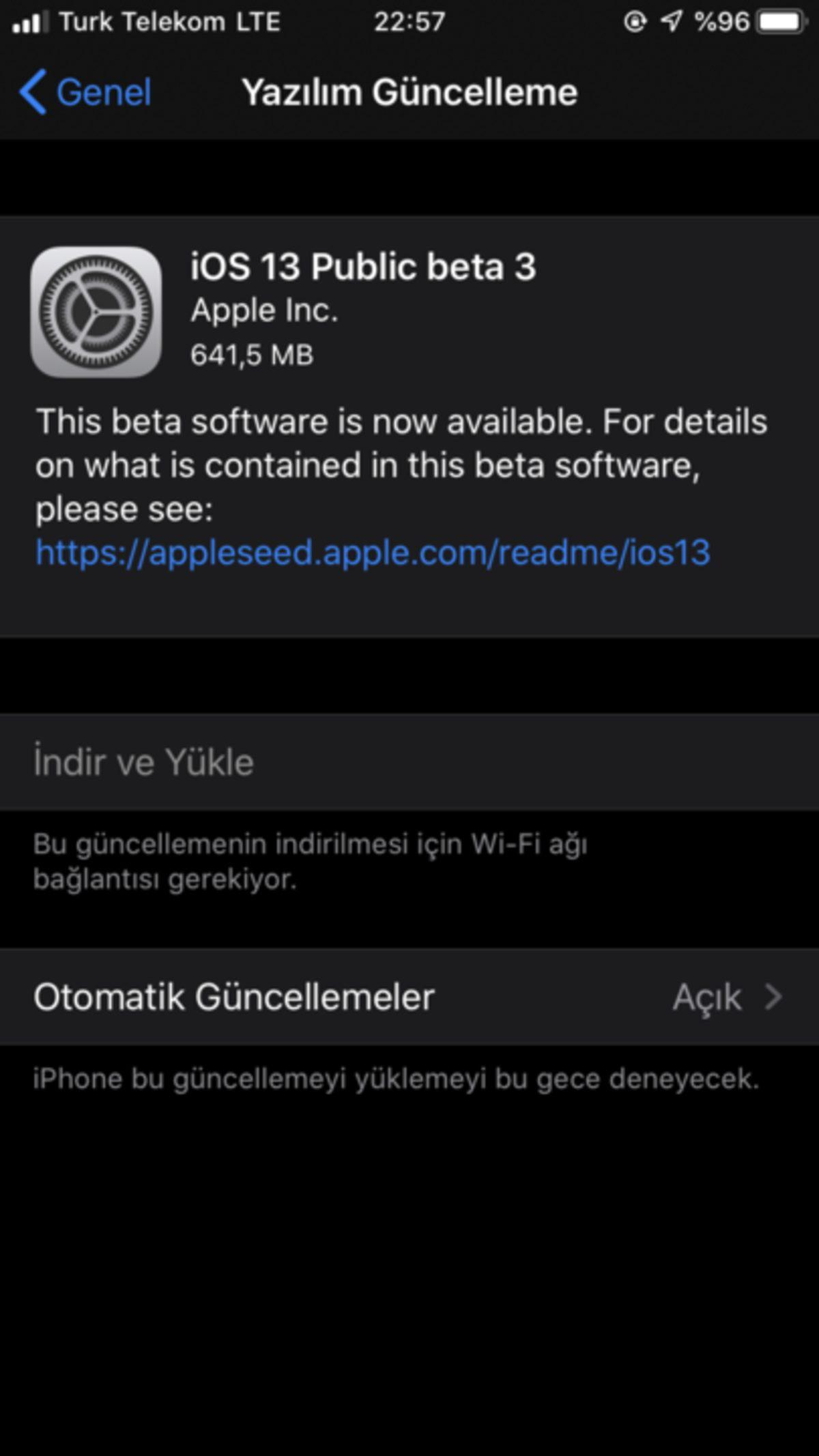The image size is (819, 1456).
Task: Toggle automatic updates from Açık state
Action: click(x=409, y=998)
